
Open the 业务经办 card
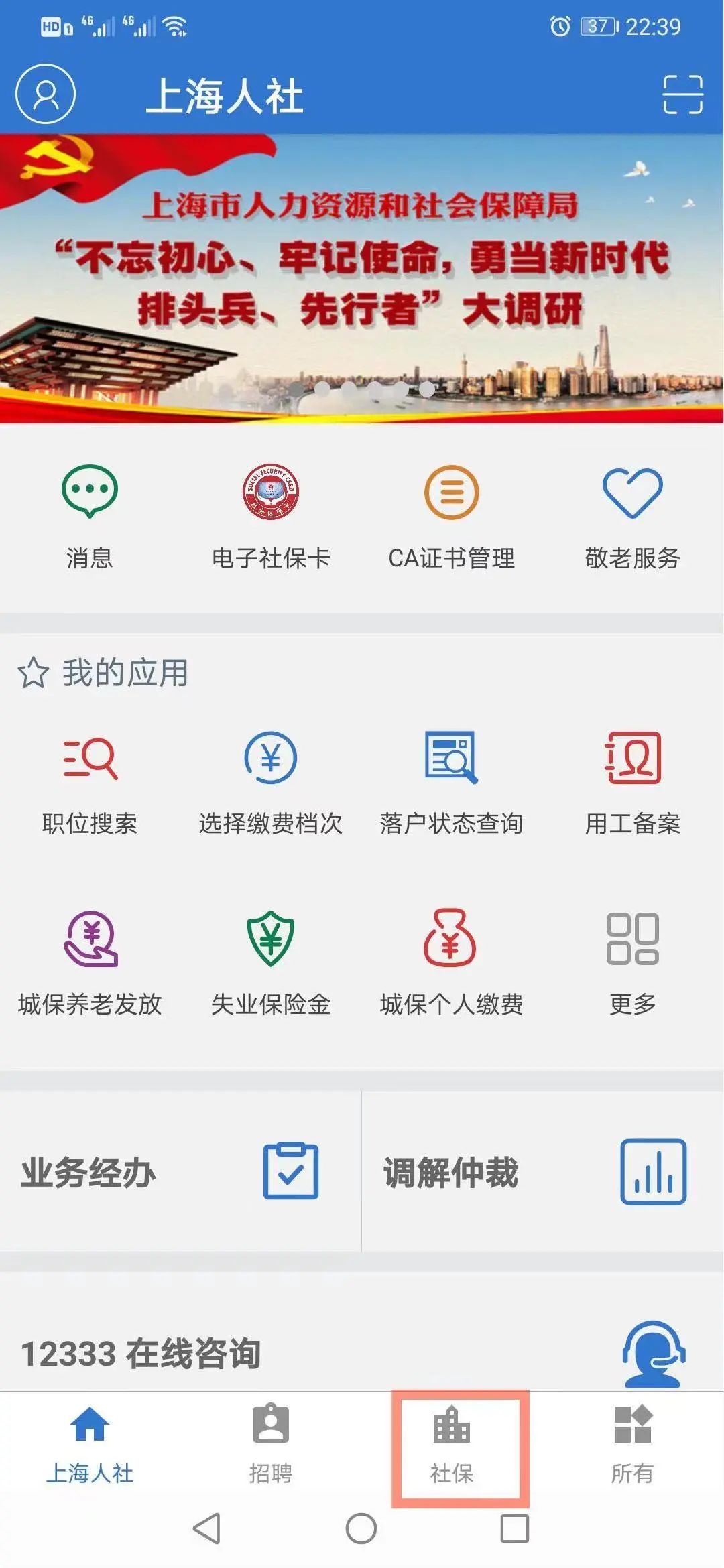point(180,1171)
